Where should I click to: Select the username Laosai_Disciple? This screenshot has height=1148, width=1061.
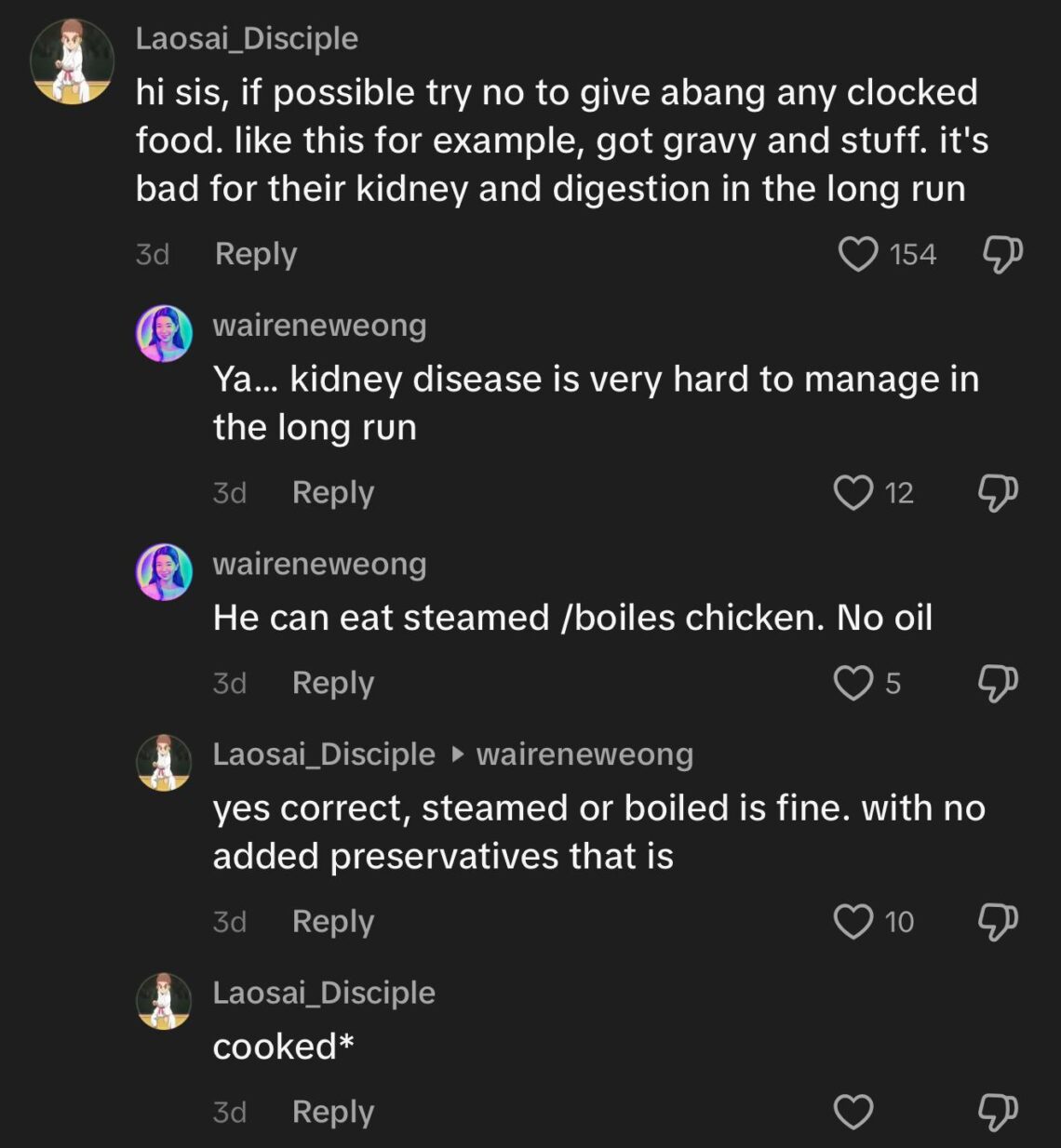point(247,37)
